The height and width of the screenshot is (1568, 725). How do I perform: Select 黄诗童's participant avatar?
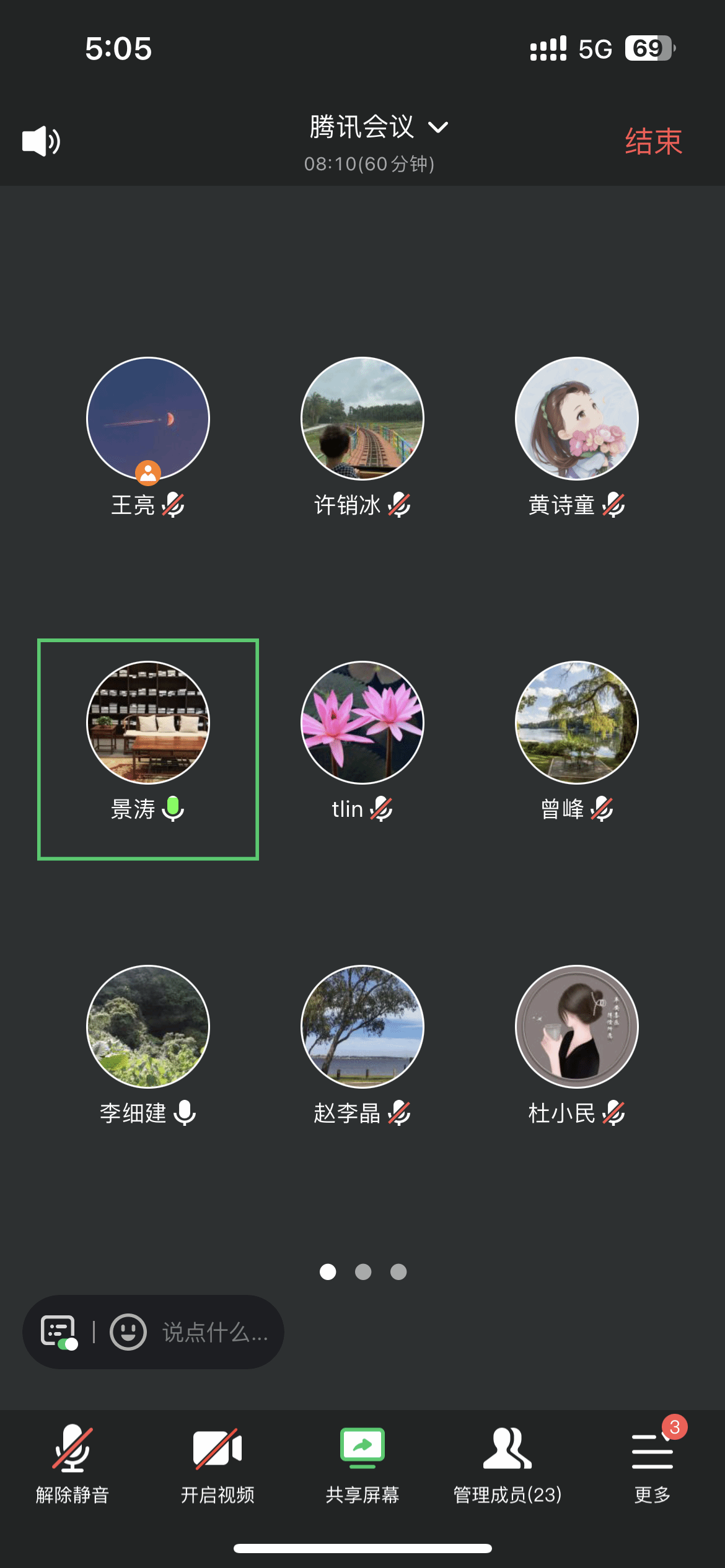coord(577,419)
